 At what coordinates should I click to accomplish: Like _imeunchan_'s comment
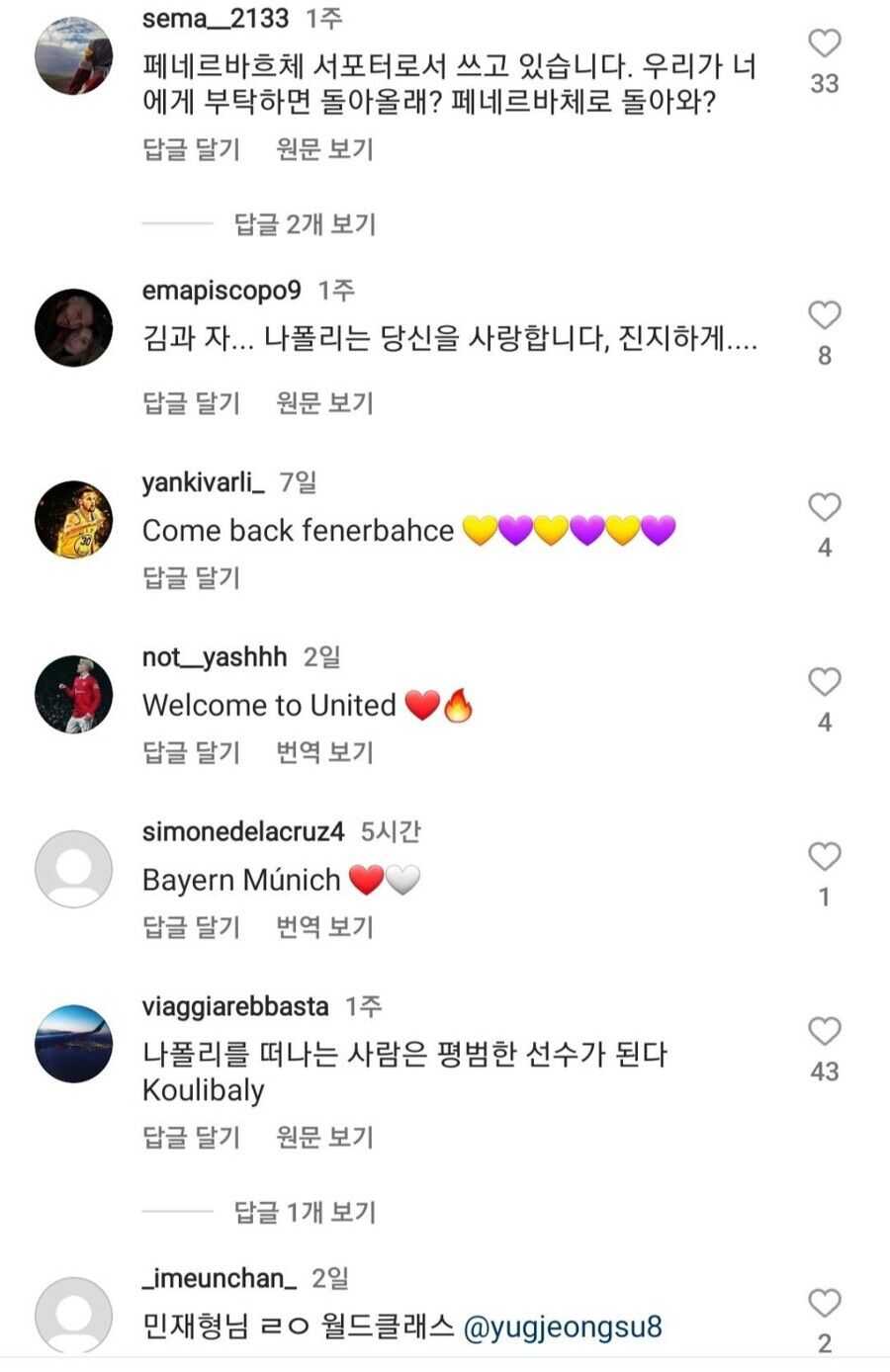(824, 1304)
